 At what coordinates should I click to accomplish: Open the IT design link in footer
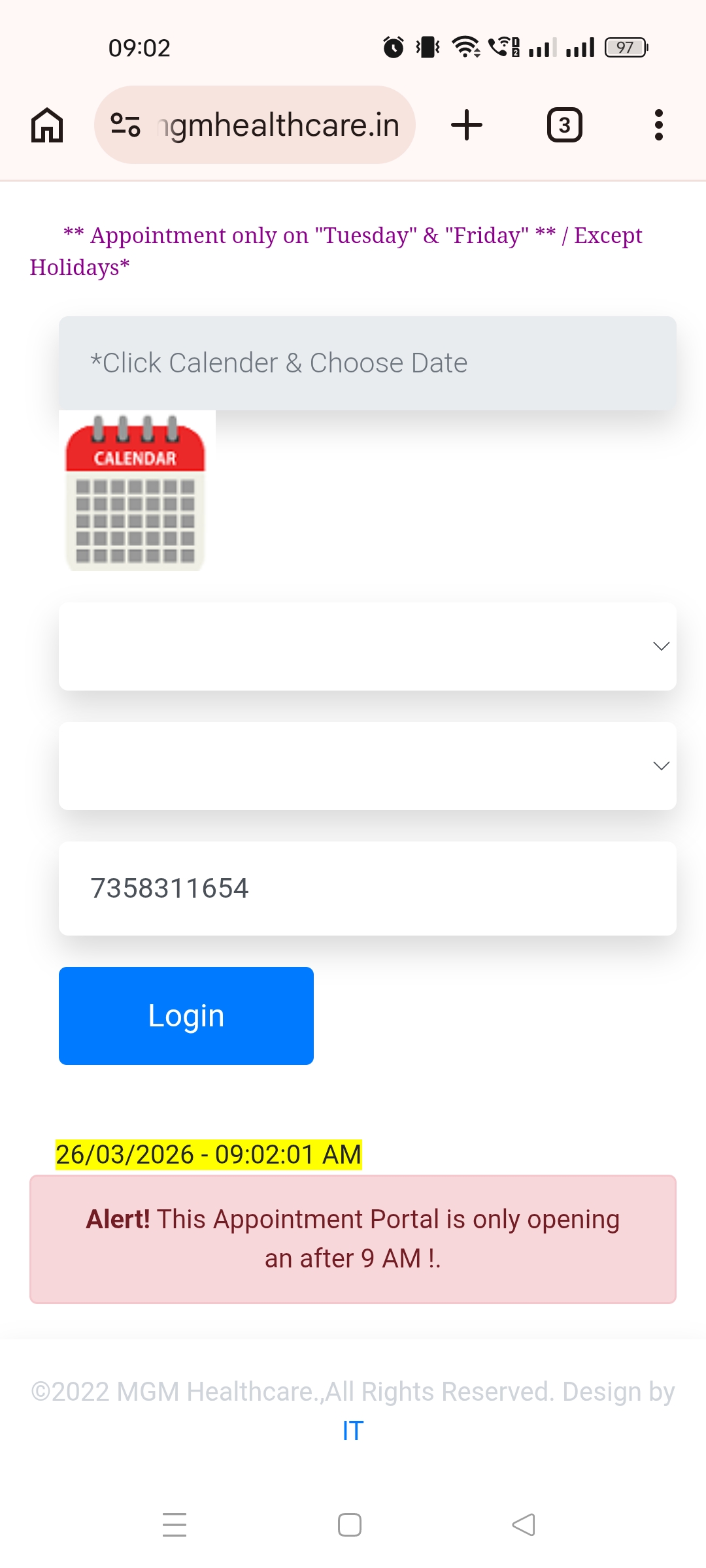coord(352,1431)
